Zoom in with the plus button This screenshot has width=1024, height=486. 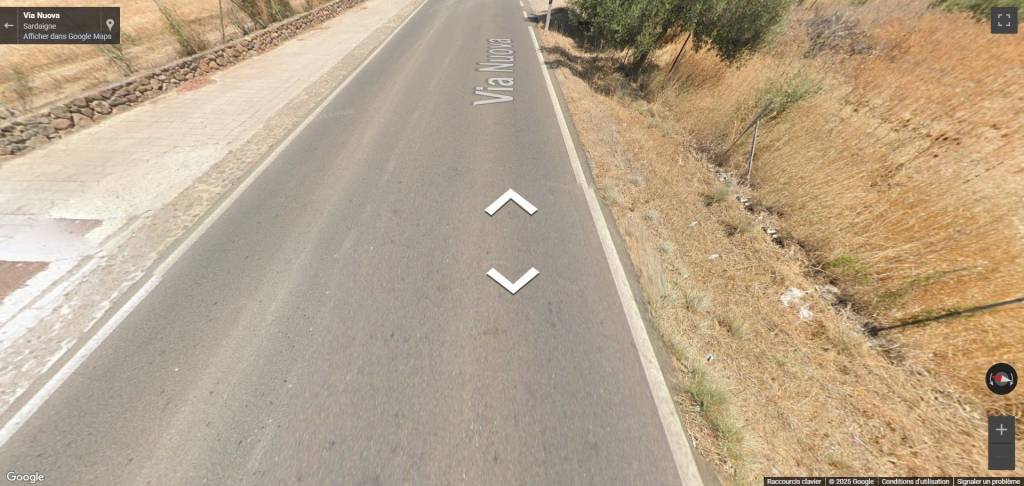(x=1001, y=430)
